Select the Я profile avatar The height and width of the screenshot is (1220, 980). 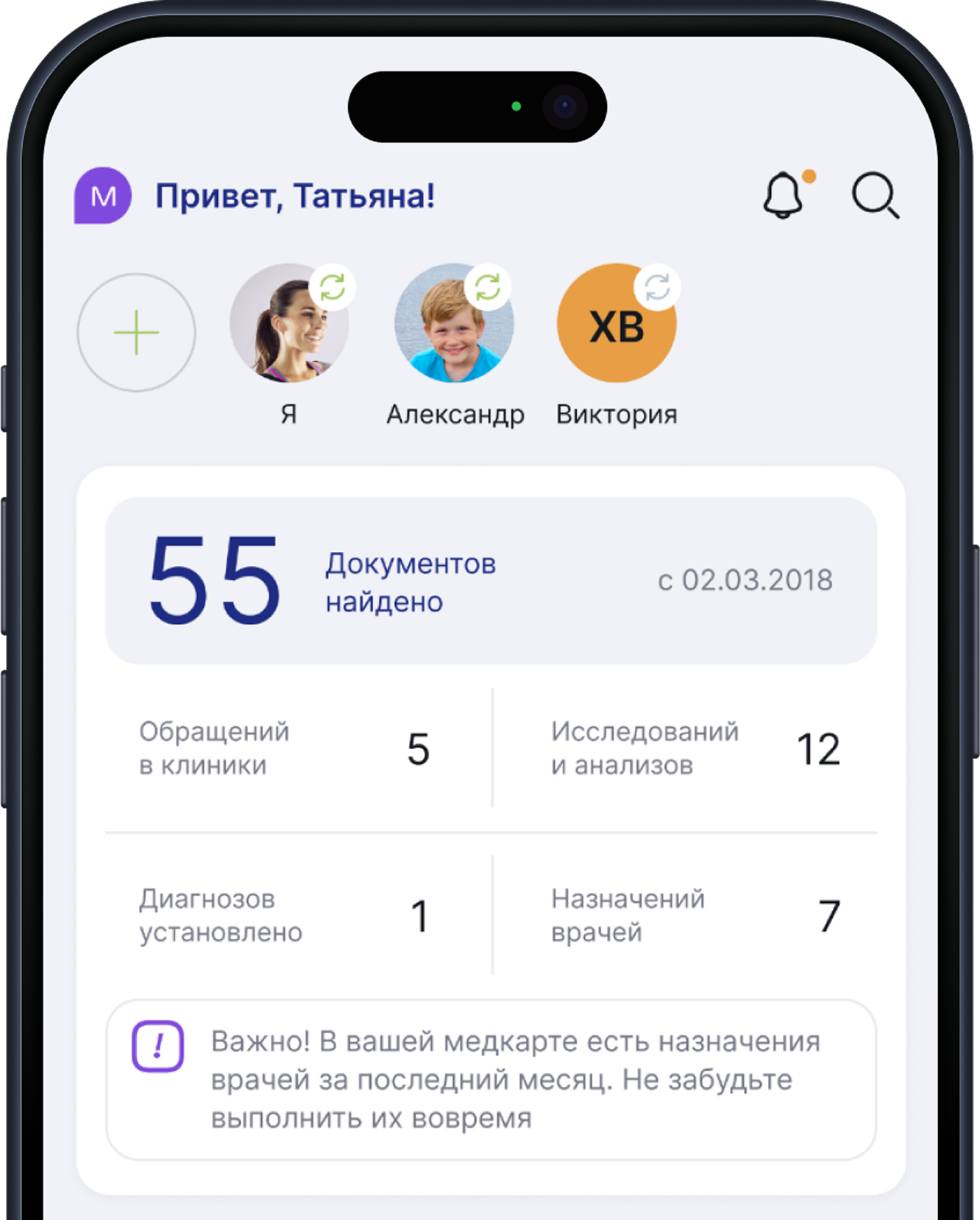pos(288,324)
